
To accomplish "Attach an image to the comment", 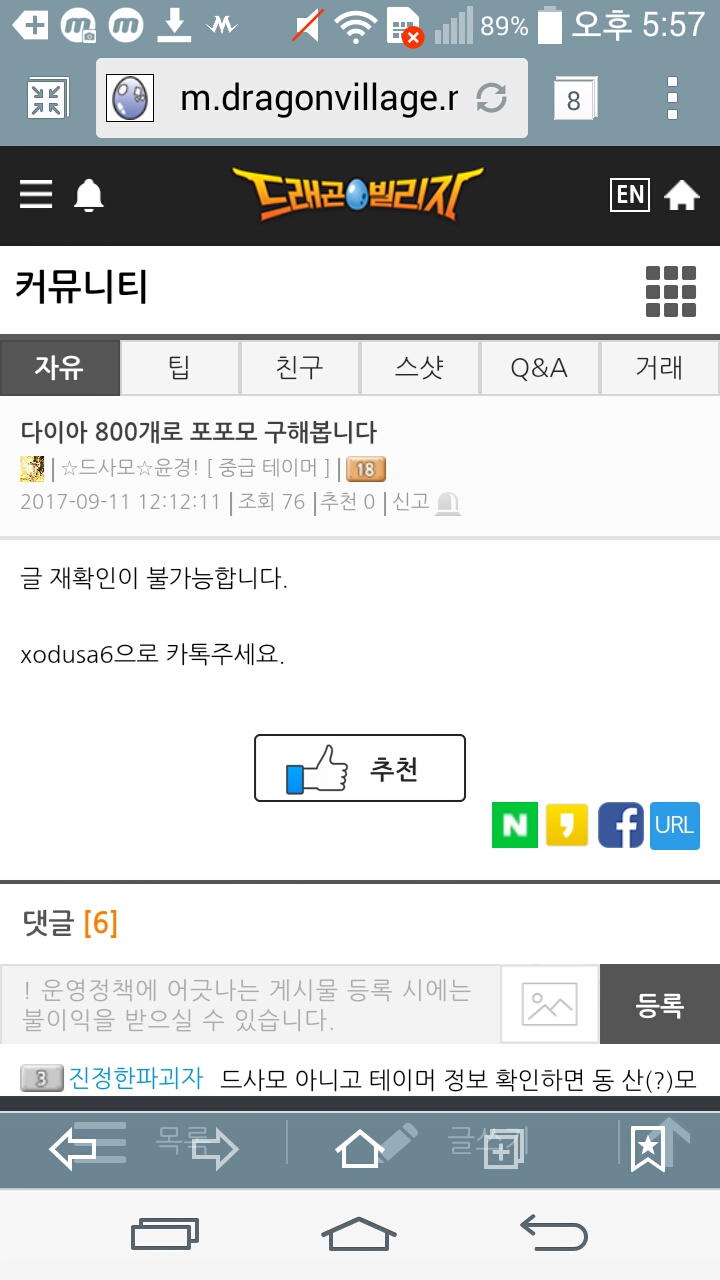I will pos(549,1004).
